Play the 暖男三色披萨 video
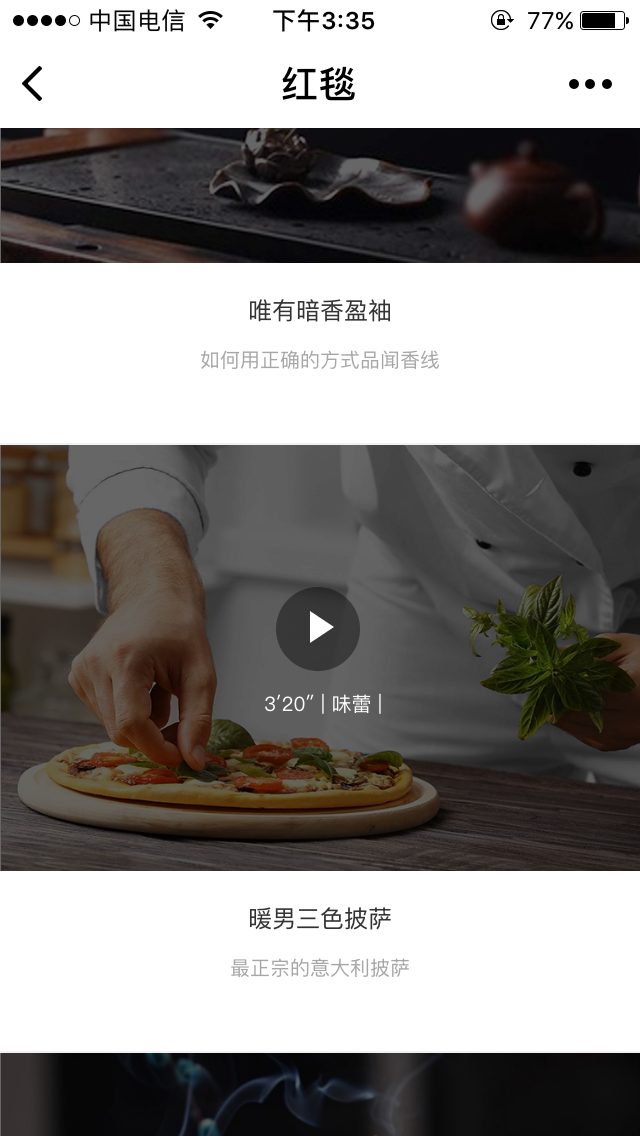Screen dimensions: 640x1136 [x=318, y=628]
